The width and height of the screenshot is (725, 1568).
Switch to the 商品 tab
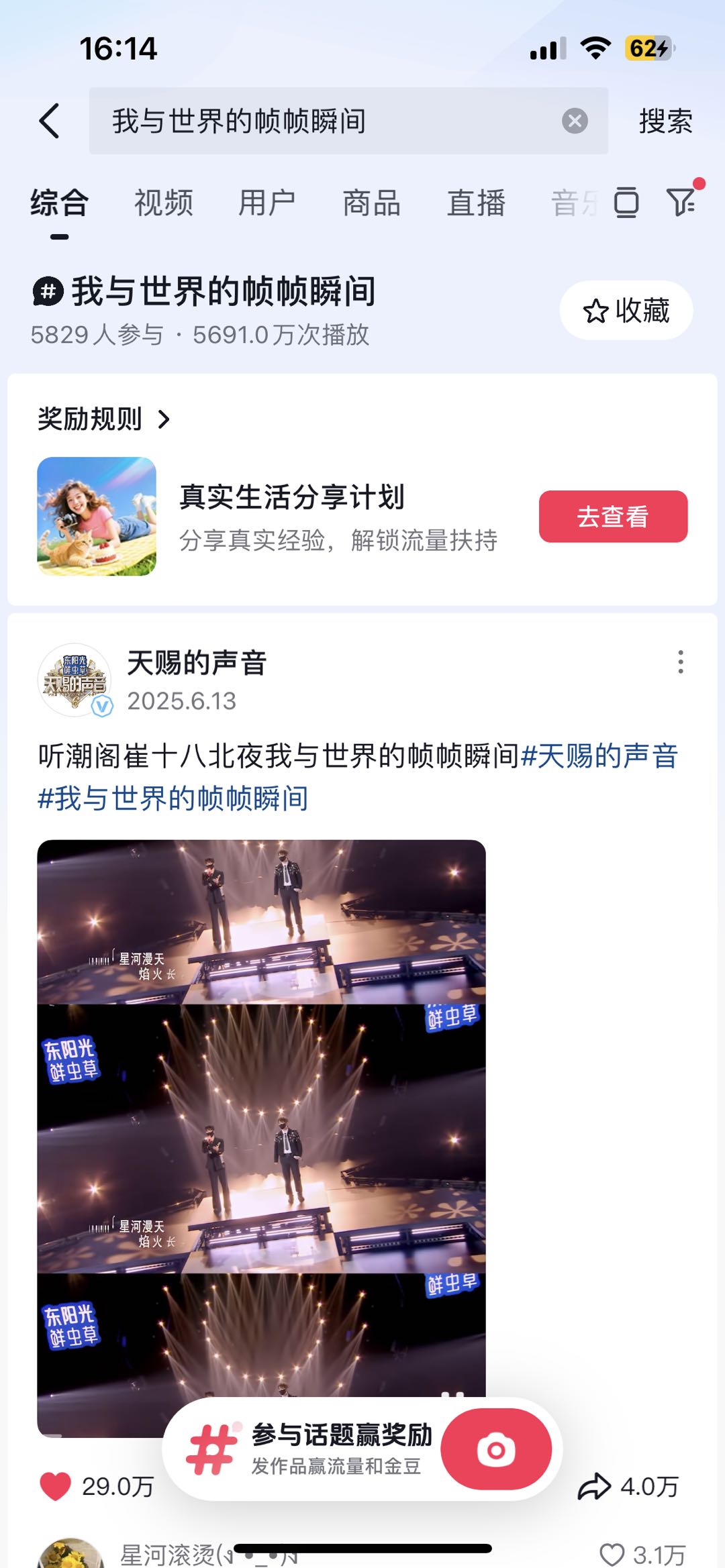pyautogui.click(x=371, y=203)
